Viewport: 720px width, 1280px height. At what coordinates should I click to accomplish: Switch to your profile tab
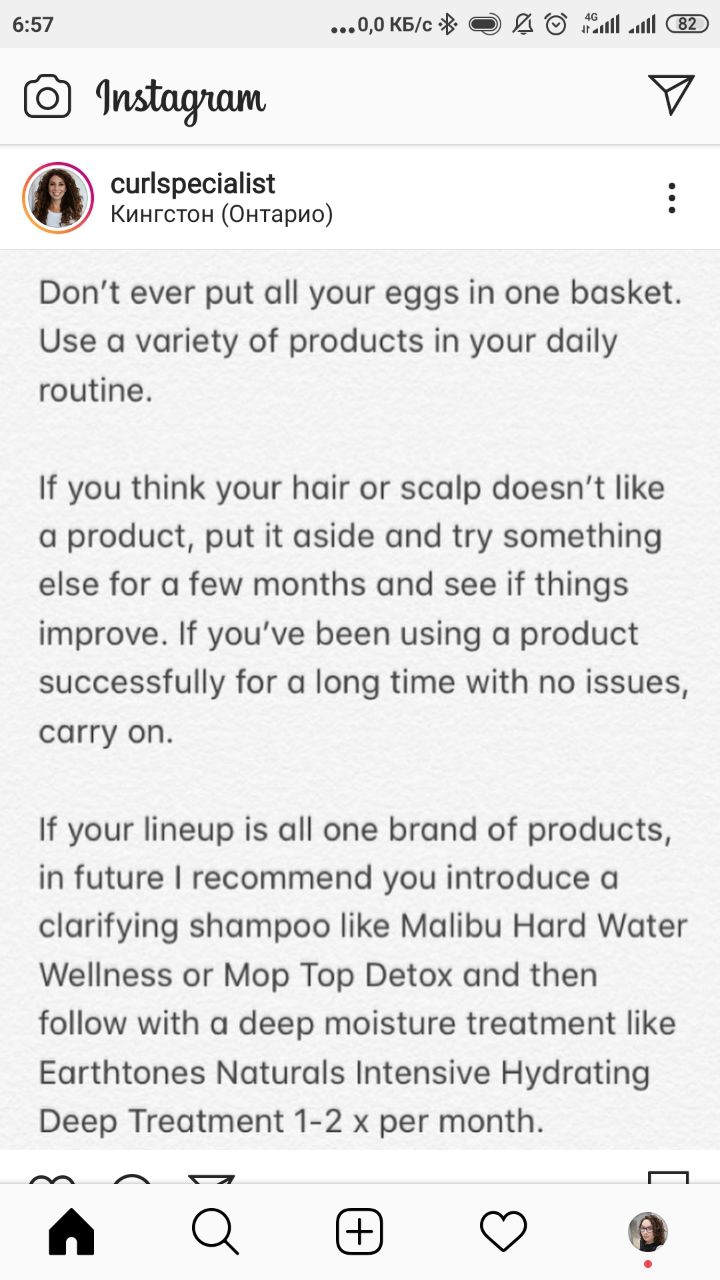point(647,1233)
